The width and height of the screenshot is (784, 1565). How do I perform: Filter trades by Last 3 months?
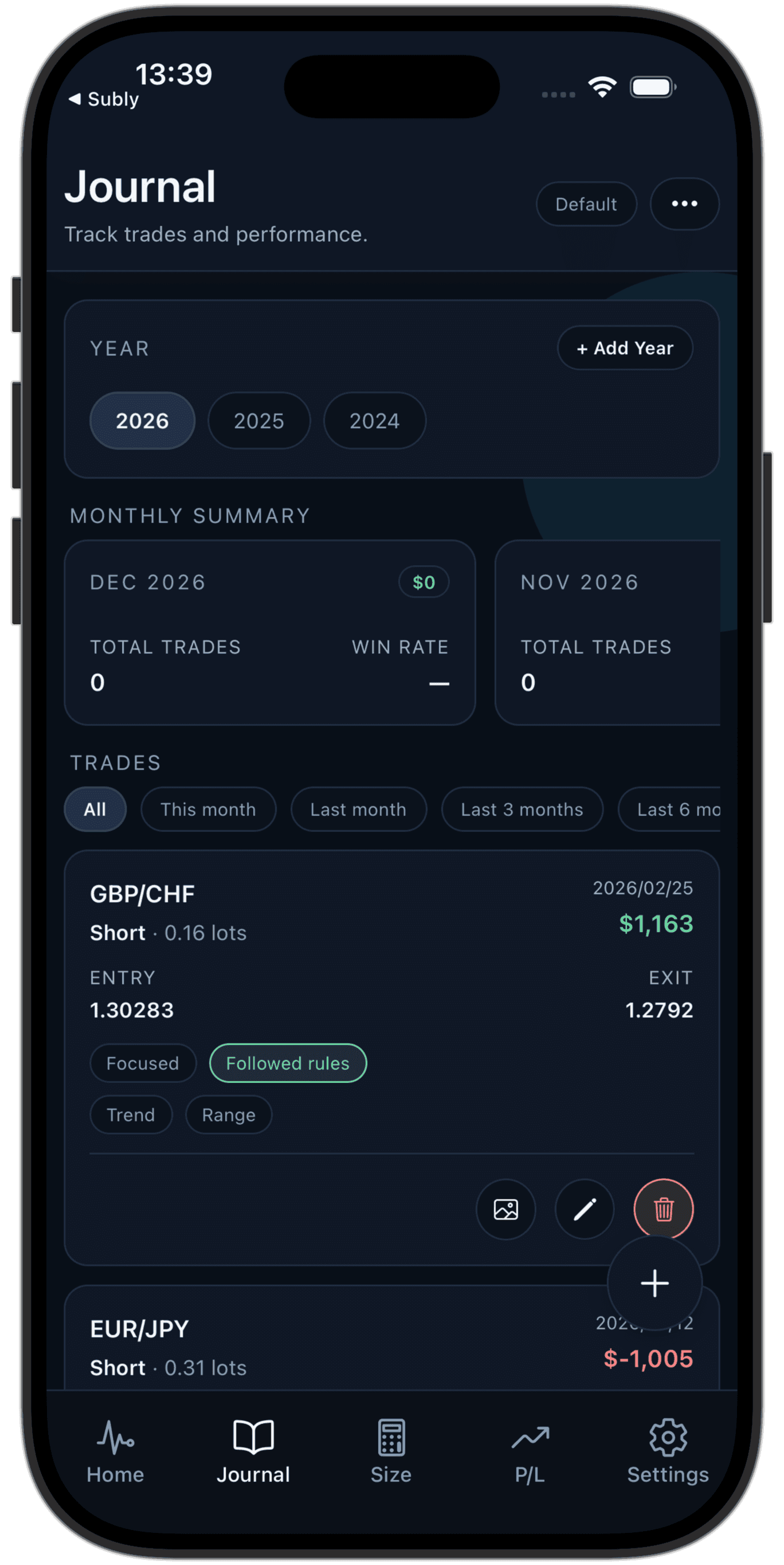522,809
